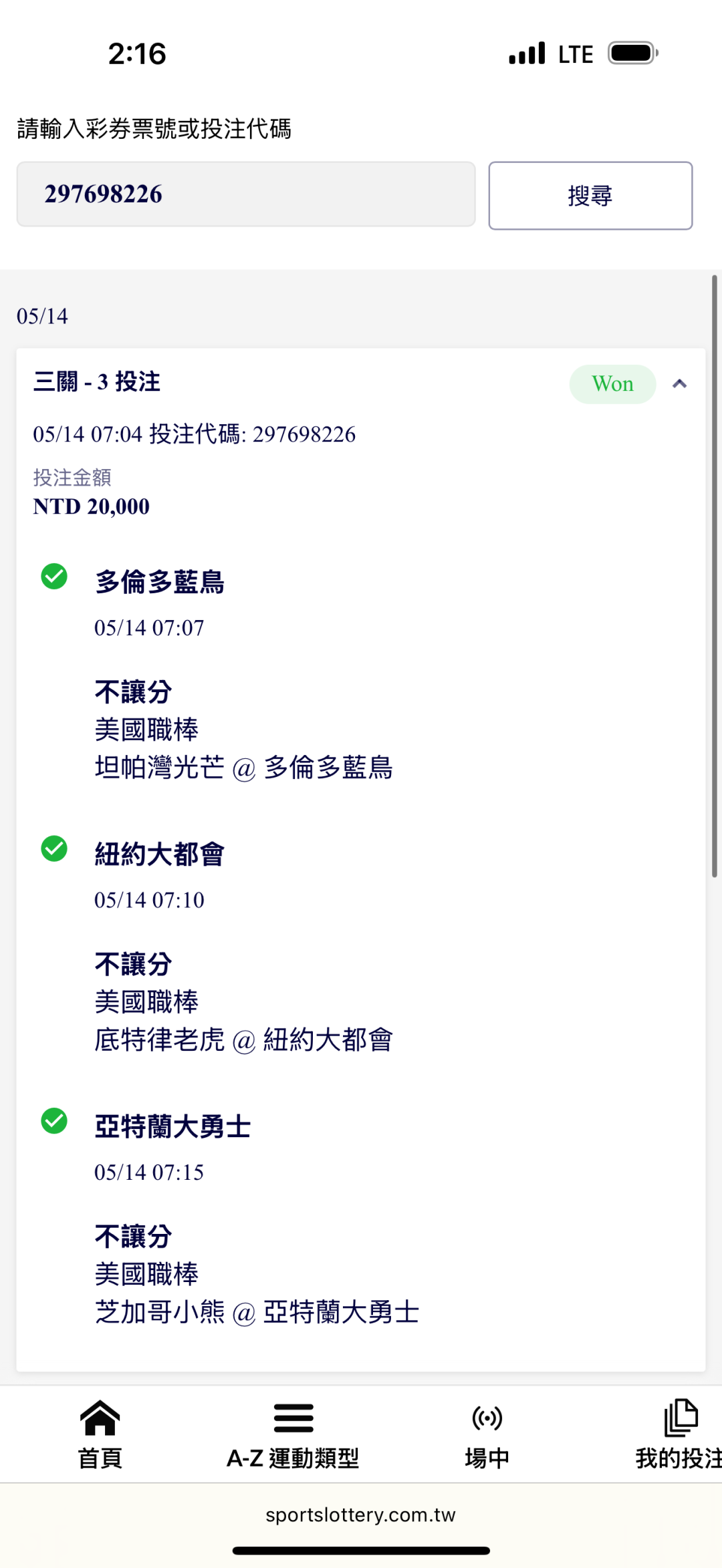Tap the 搜尋 search button
The image size is (722, 1568).
pyautogui.click(x=590, y=196)
